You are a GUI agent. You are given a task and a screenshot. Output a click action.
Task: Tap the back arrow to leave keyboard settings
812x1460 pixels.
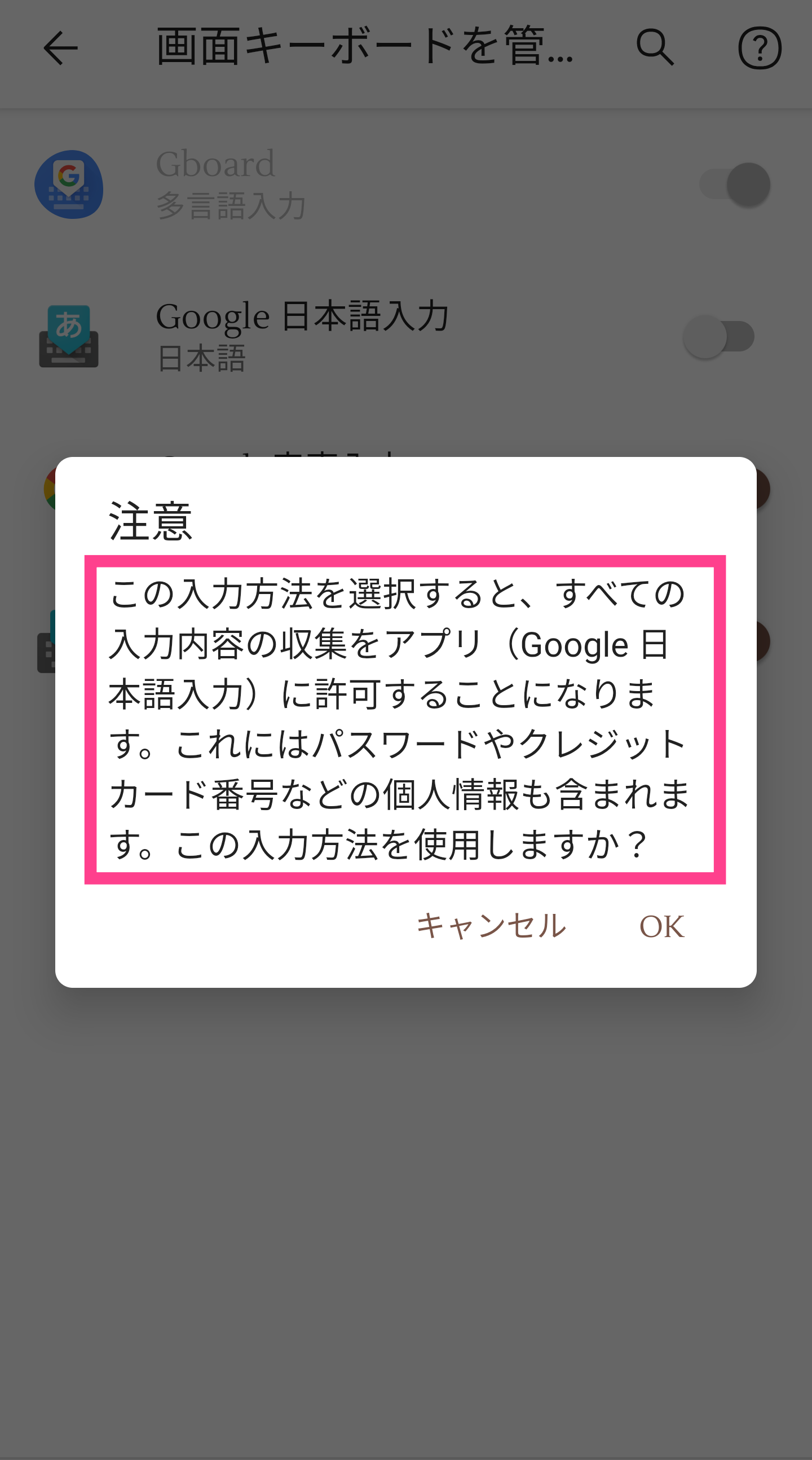[61, 48]
